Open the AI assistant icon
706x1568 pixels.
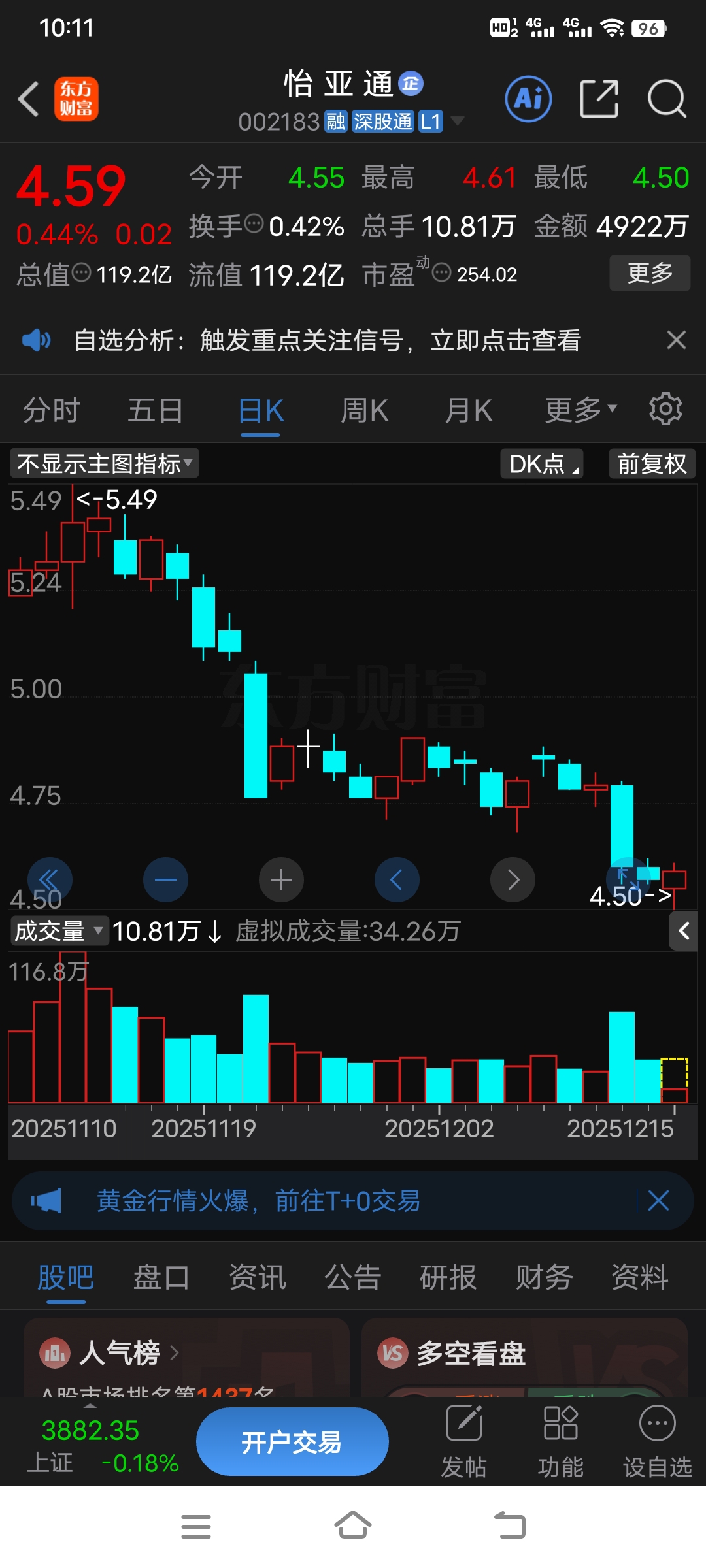(x=528, y=99)
